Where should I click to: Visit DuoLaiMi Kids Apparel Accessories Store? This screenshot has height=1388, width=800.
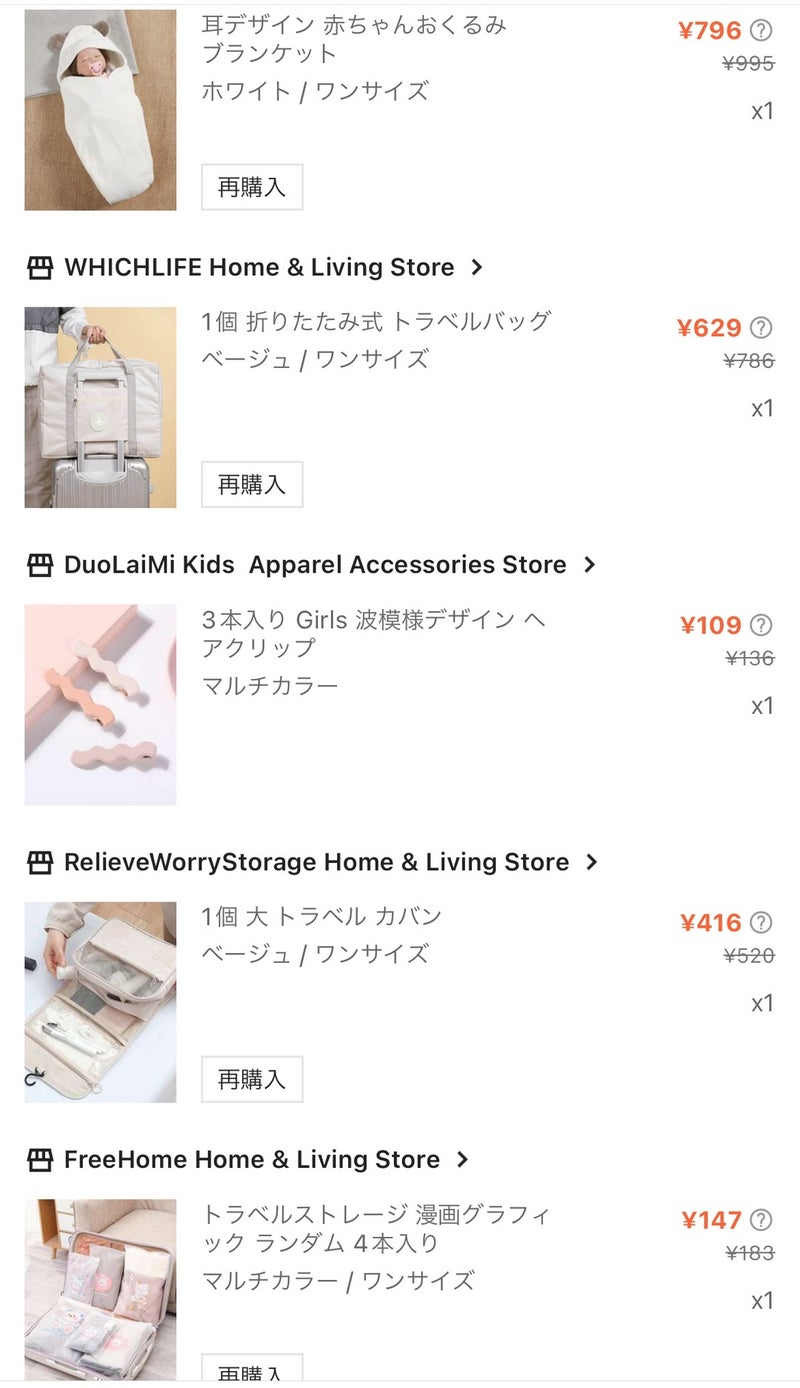coord(314,565)
